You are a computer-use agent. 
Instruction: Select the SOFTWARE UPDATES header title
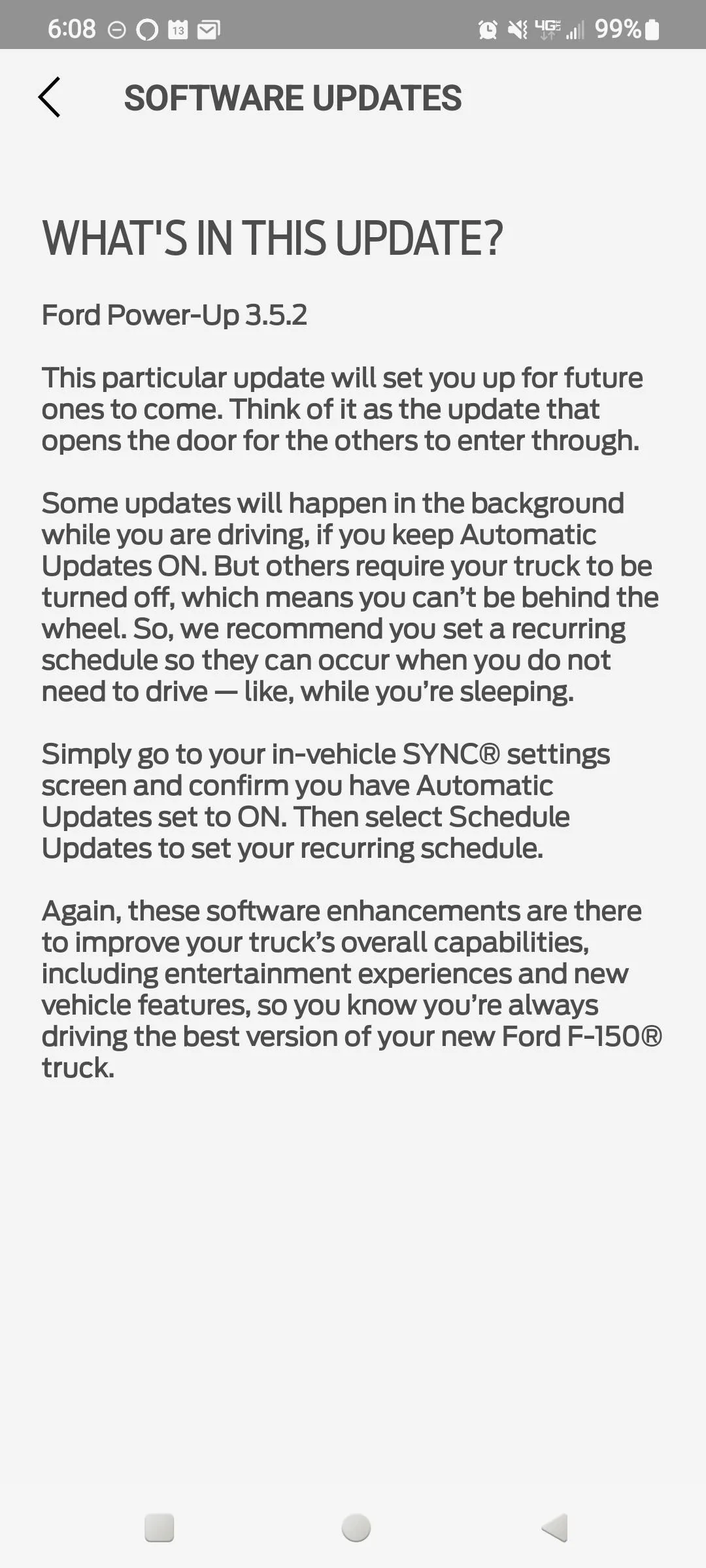[x=292, y=98]
